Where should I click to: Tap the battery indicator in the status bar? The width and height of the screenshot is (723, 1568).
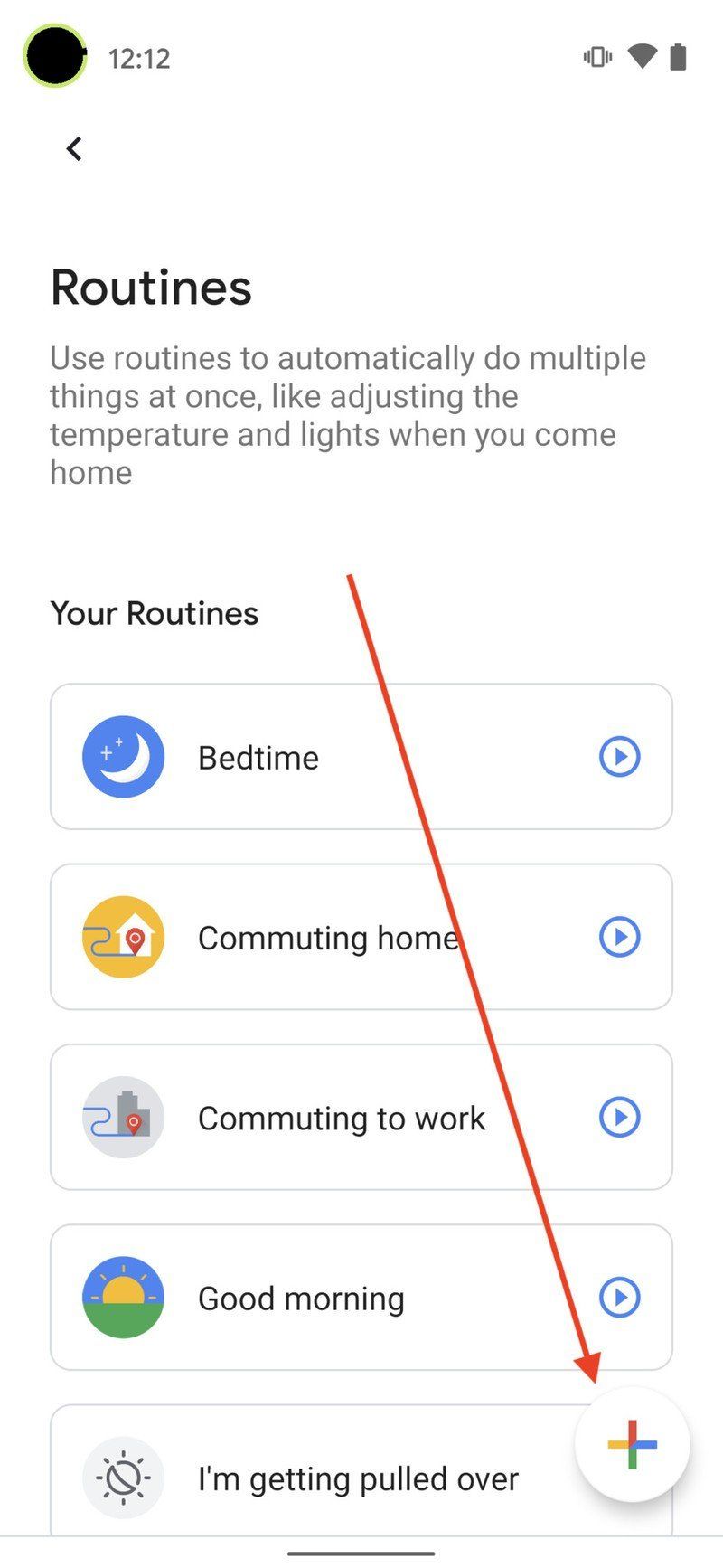coord(679,57)
